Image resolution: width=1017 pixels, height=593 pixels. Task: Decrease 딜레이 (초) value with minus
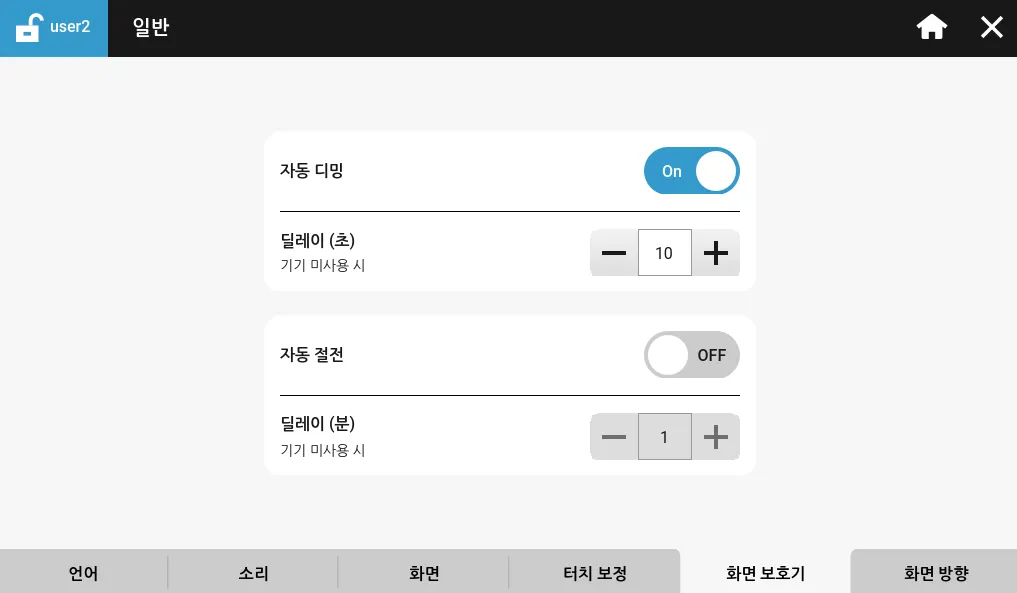[614, 253]
